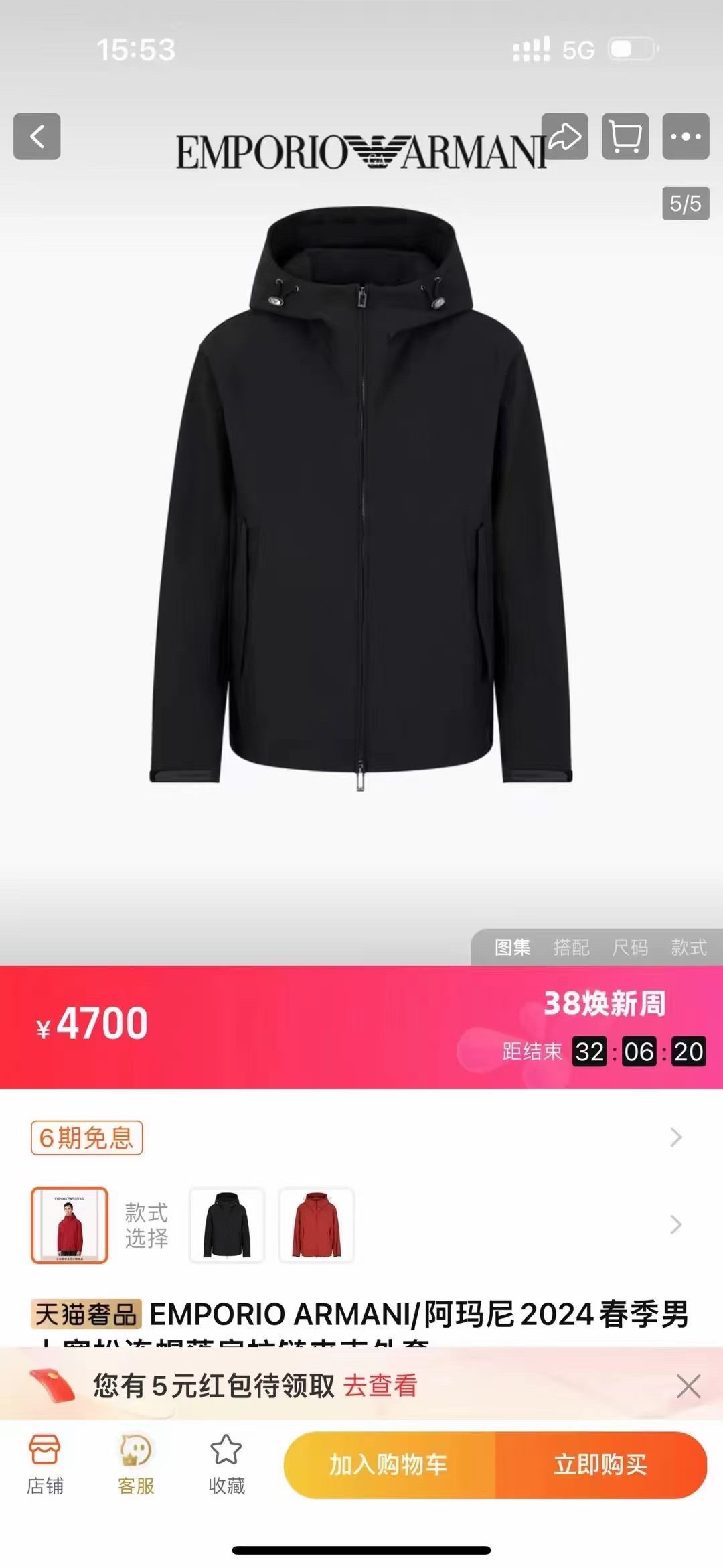Tap 加入购物车 to add to cart
The image size is (723, 1568).
[x=388, y=1465]
